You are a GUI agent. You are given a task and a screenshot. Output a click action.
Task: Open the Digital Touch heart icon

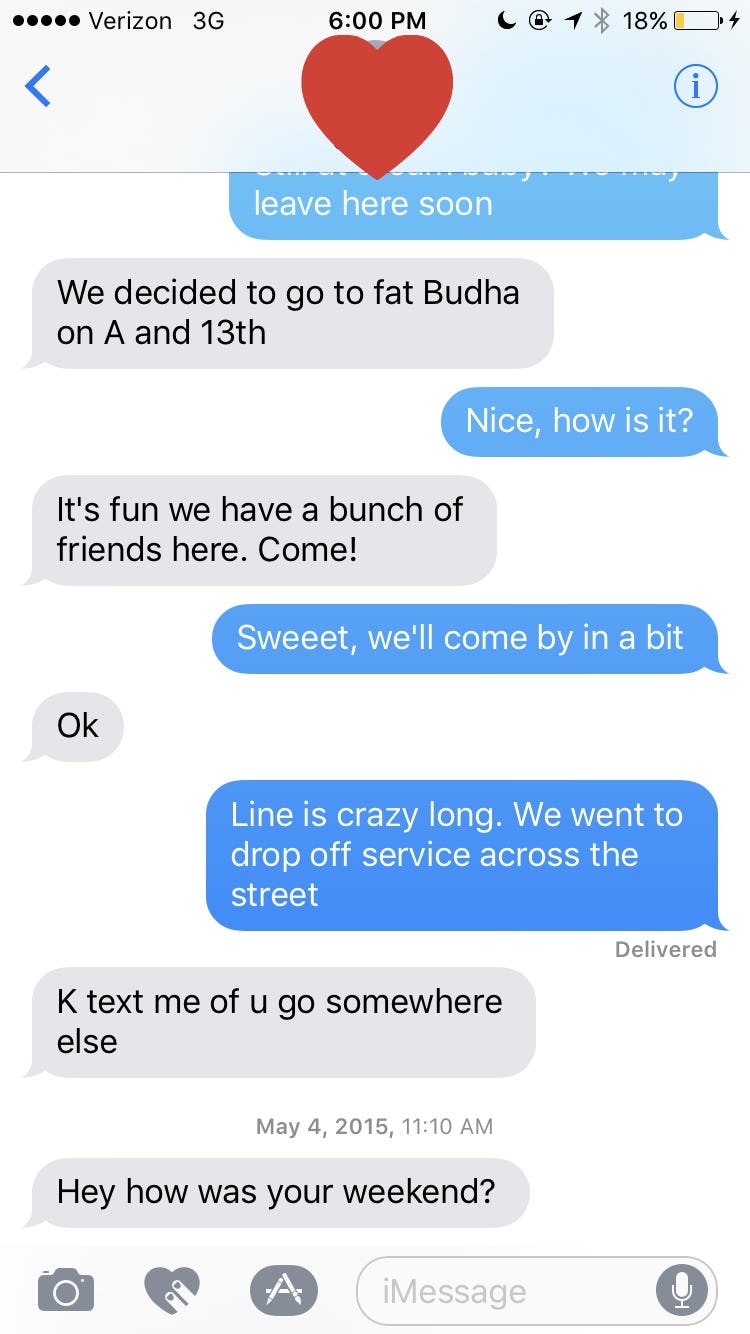[x=172, y=1290]
